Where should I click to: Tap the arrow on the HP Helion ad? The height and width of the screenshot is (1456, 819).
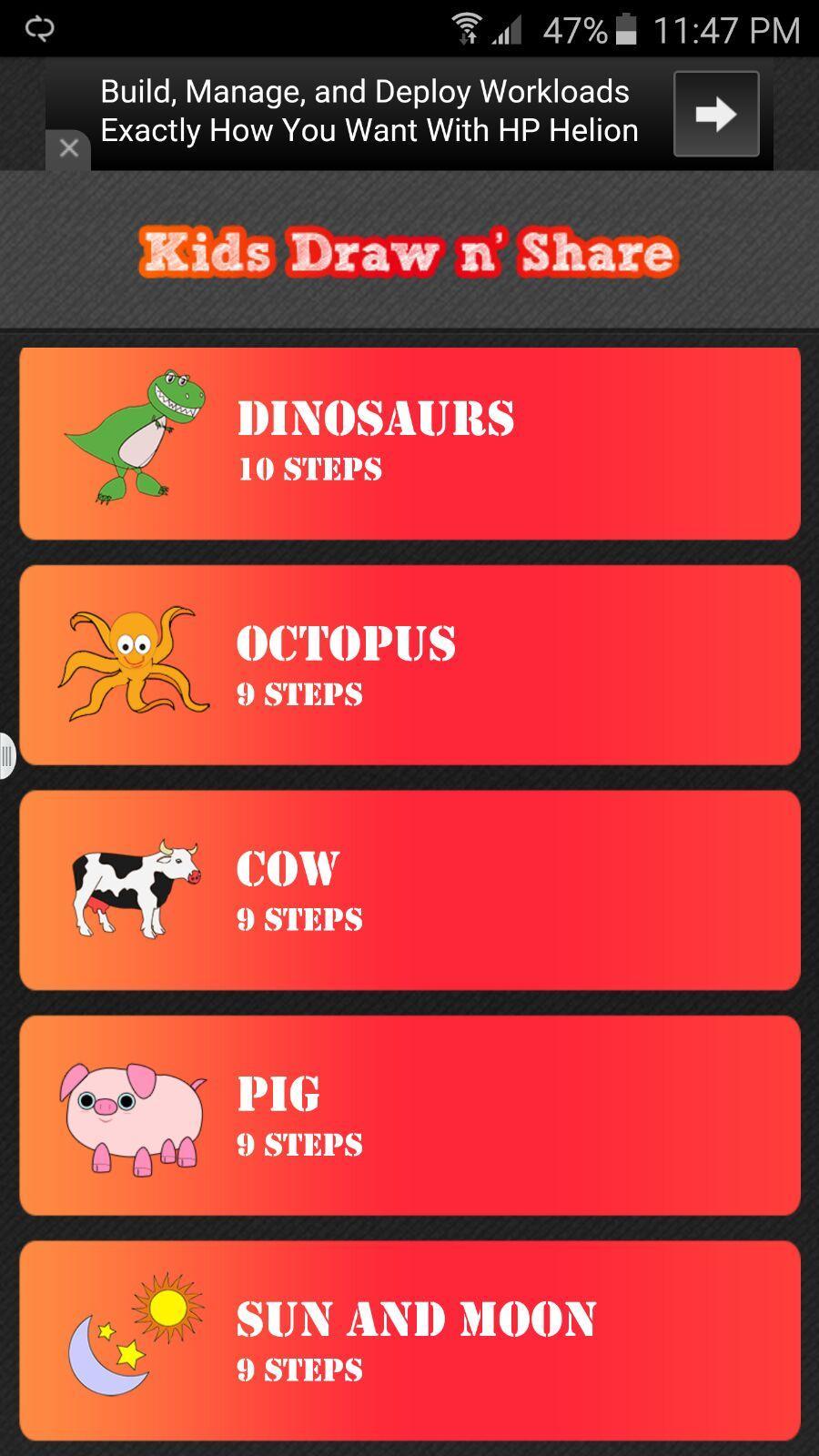[715, 114]
